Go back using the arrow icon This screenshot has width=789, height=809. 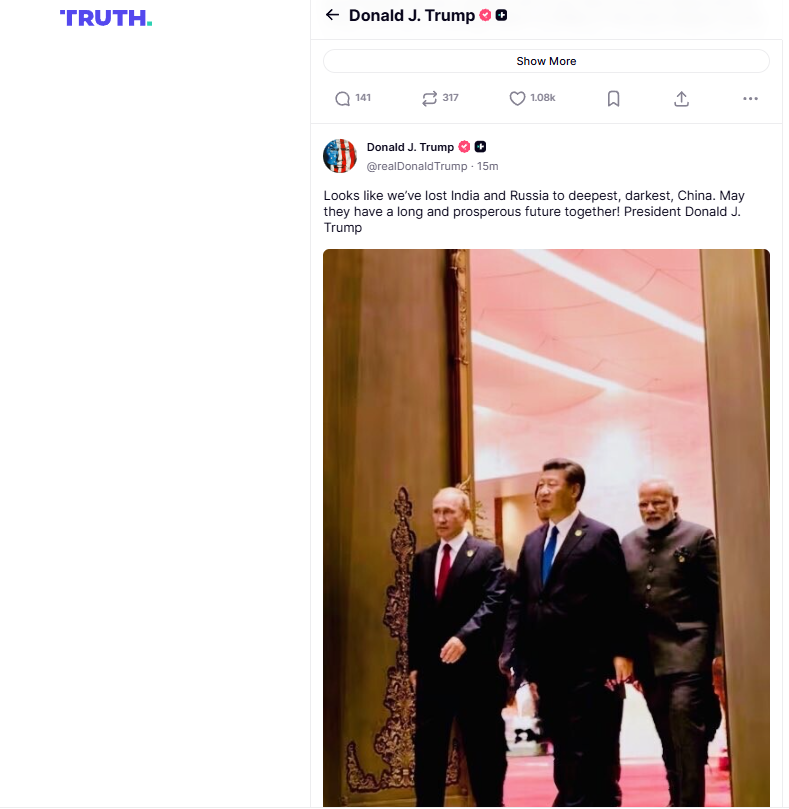coord(332,15)
